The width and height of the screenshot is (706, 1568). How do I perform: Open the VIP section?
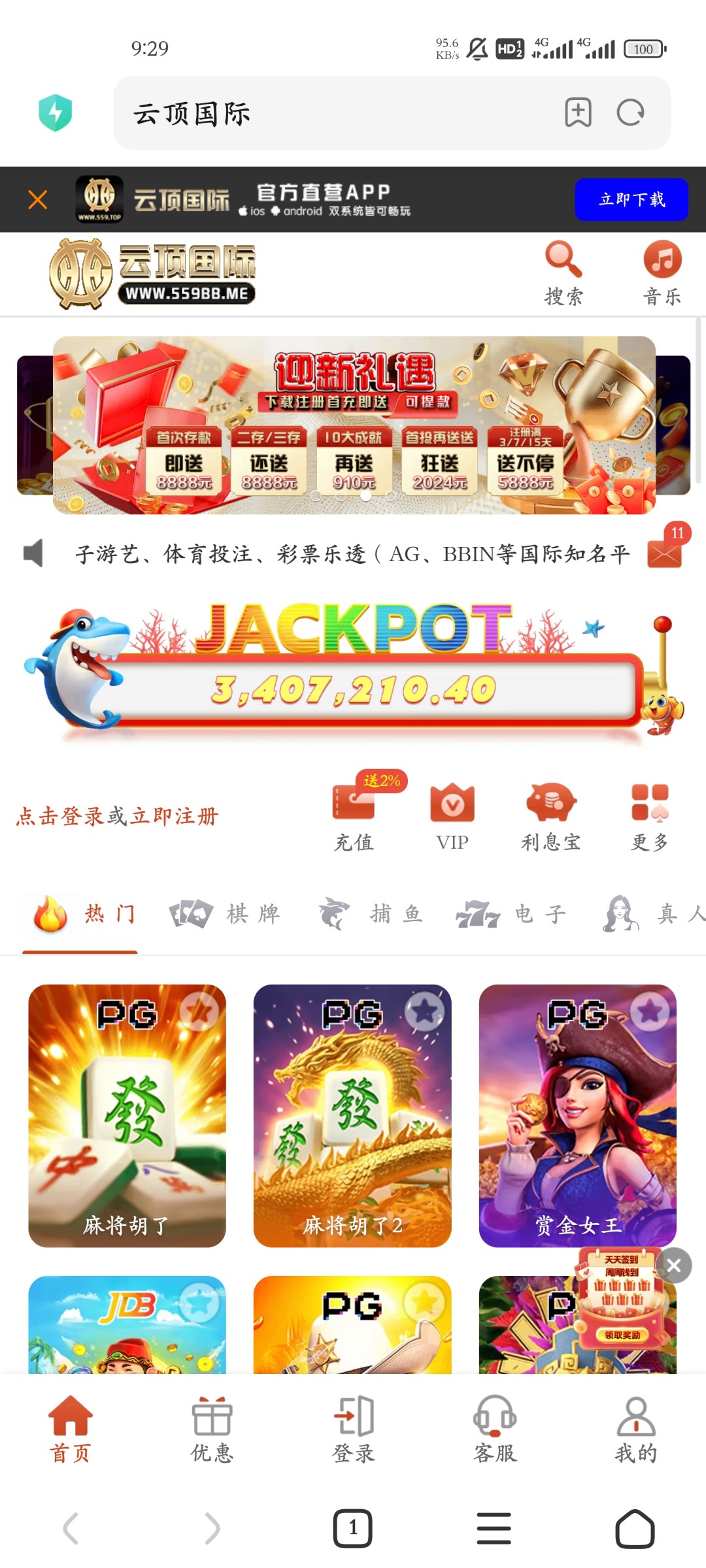pyautogui.click(x=452, y=817)
